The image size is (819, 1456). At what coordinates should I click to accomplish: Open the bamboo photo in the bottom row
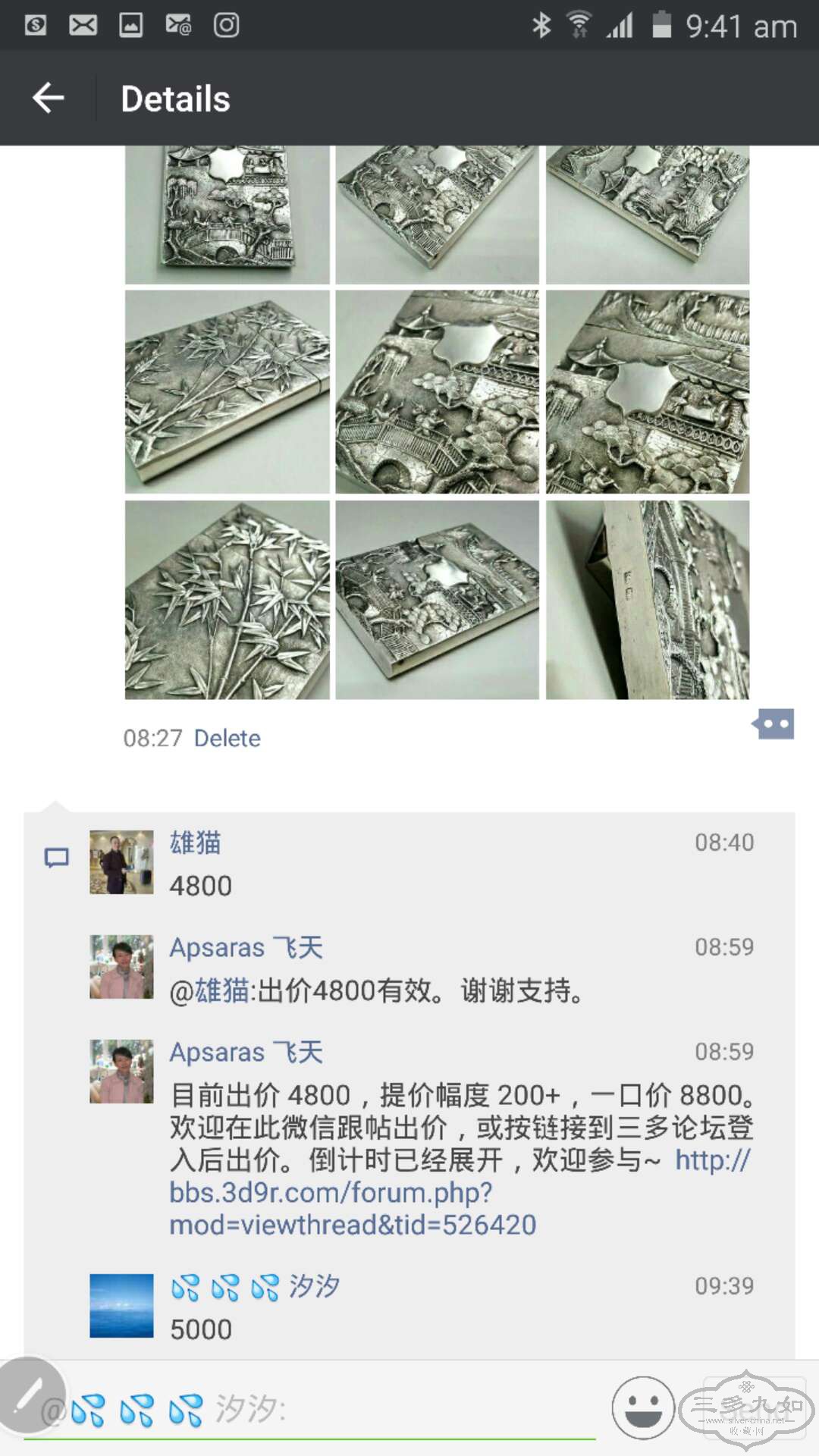227,600
